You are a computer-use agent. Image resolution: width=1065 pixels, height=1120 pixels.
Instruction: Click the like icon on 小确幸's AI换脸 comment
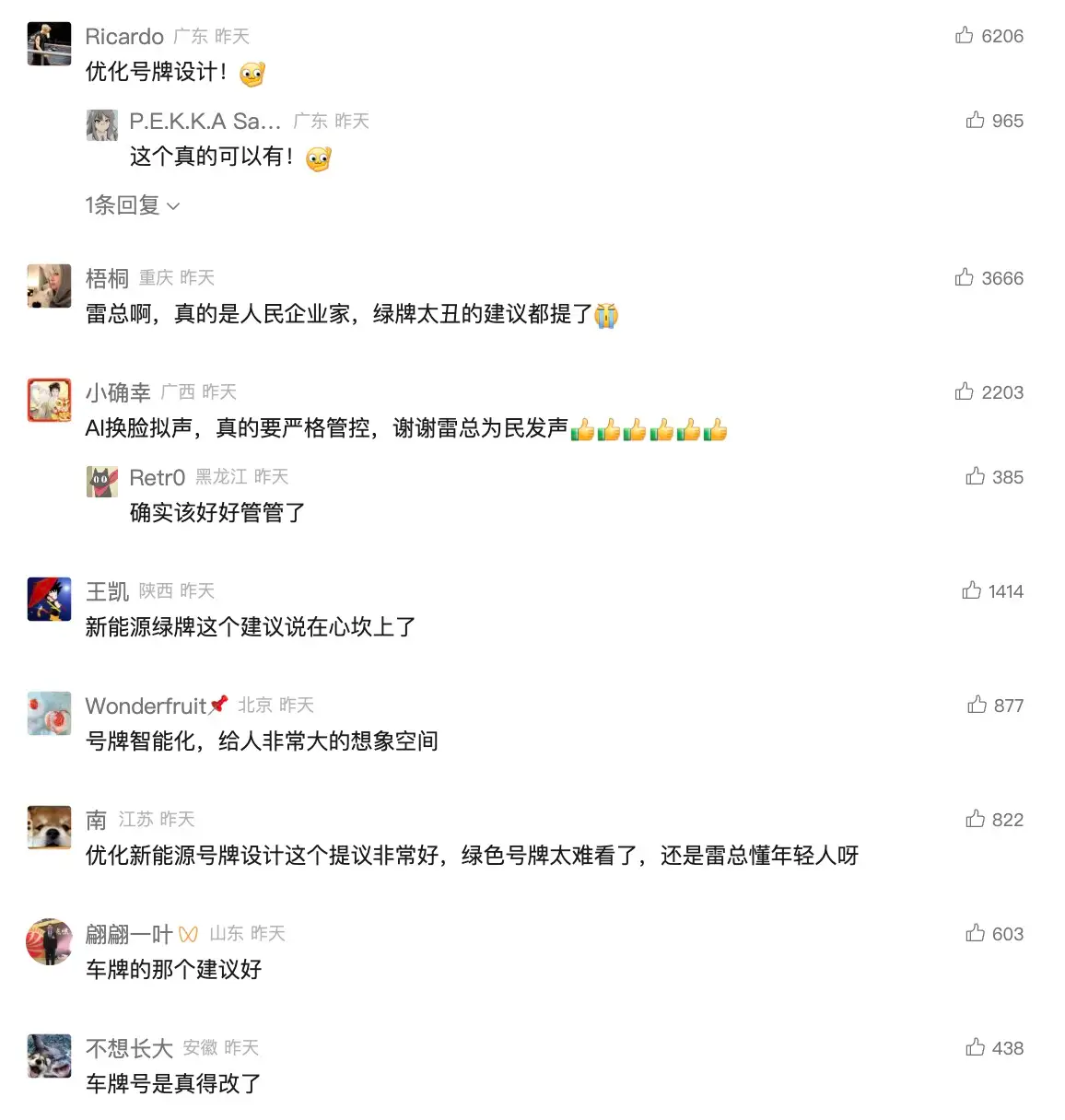pos(964,391)
